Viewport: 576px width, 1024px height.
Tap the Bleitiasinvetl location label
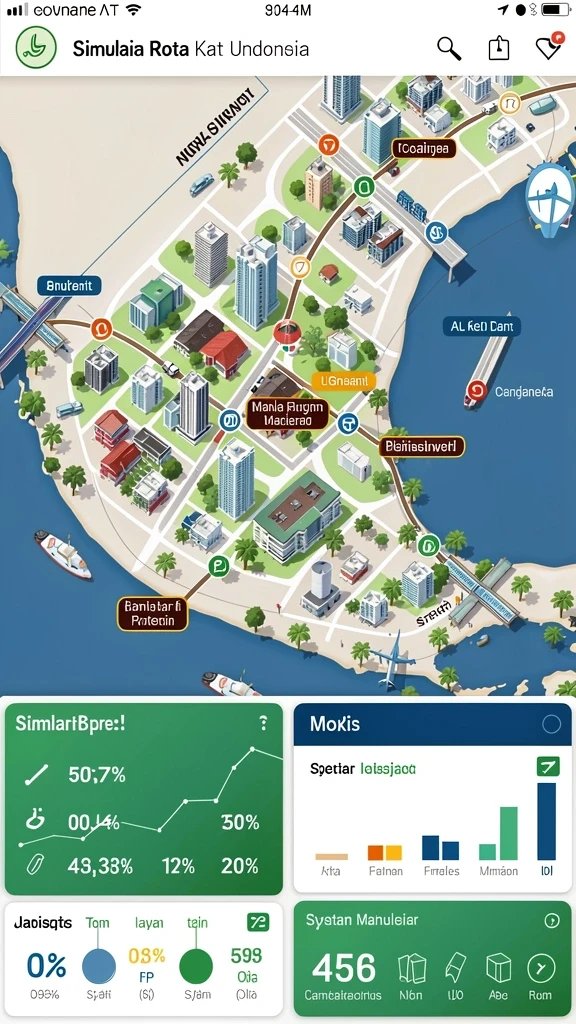[x=422, y=447]
